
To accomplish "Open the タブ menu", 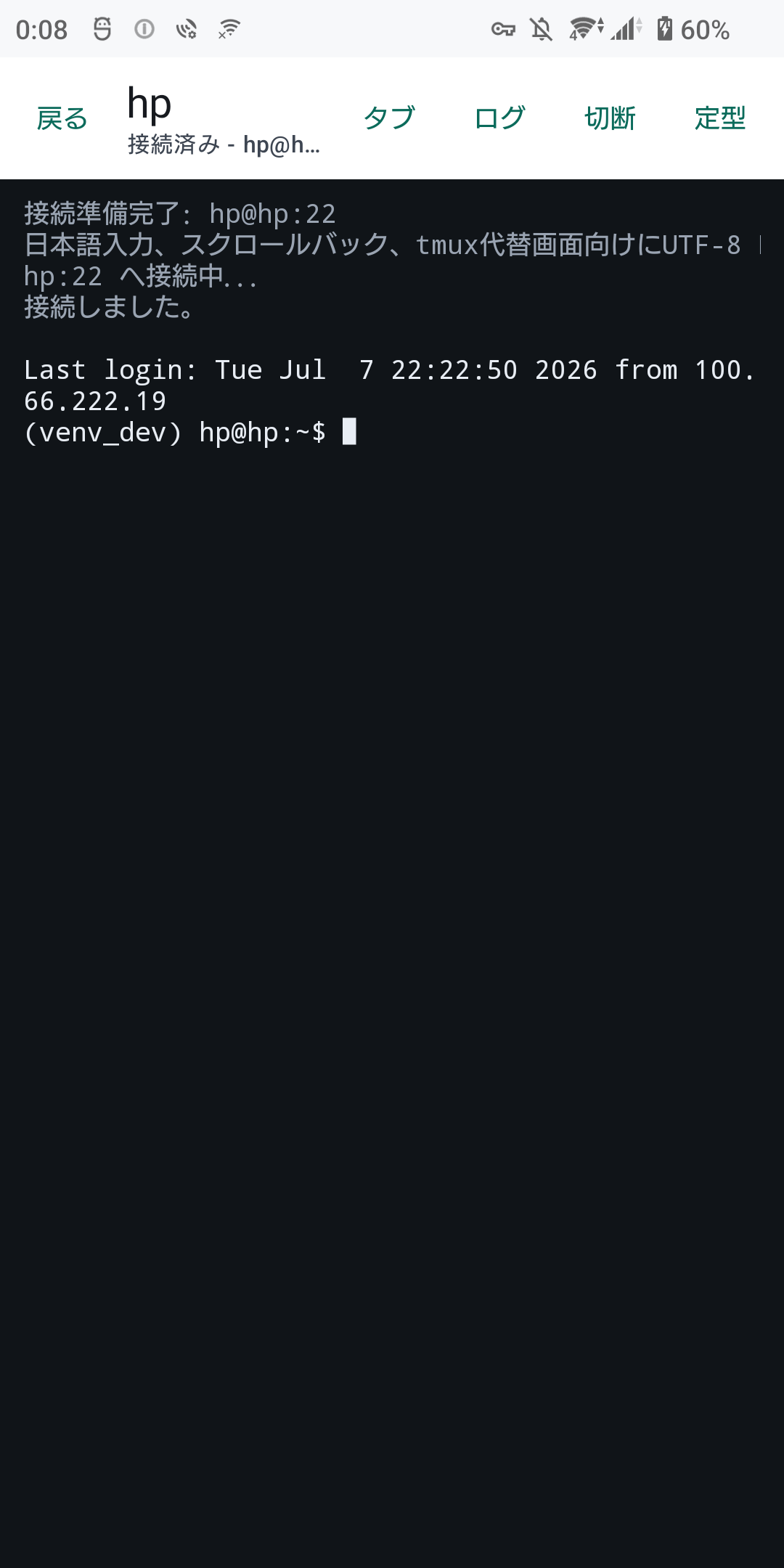I will click(x=389, y=118).
